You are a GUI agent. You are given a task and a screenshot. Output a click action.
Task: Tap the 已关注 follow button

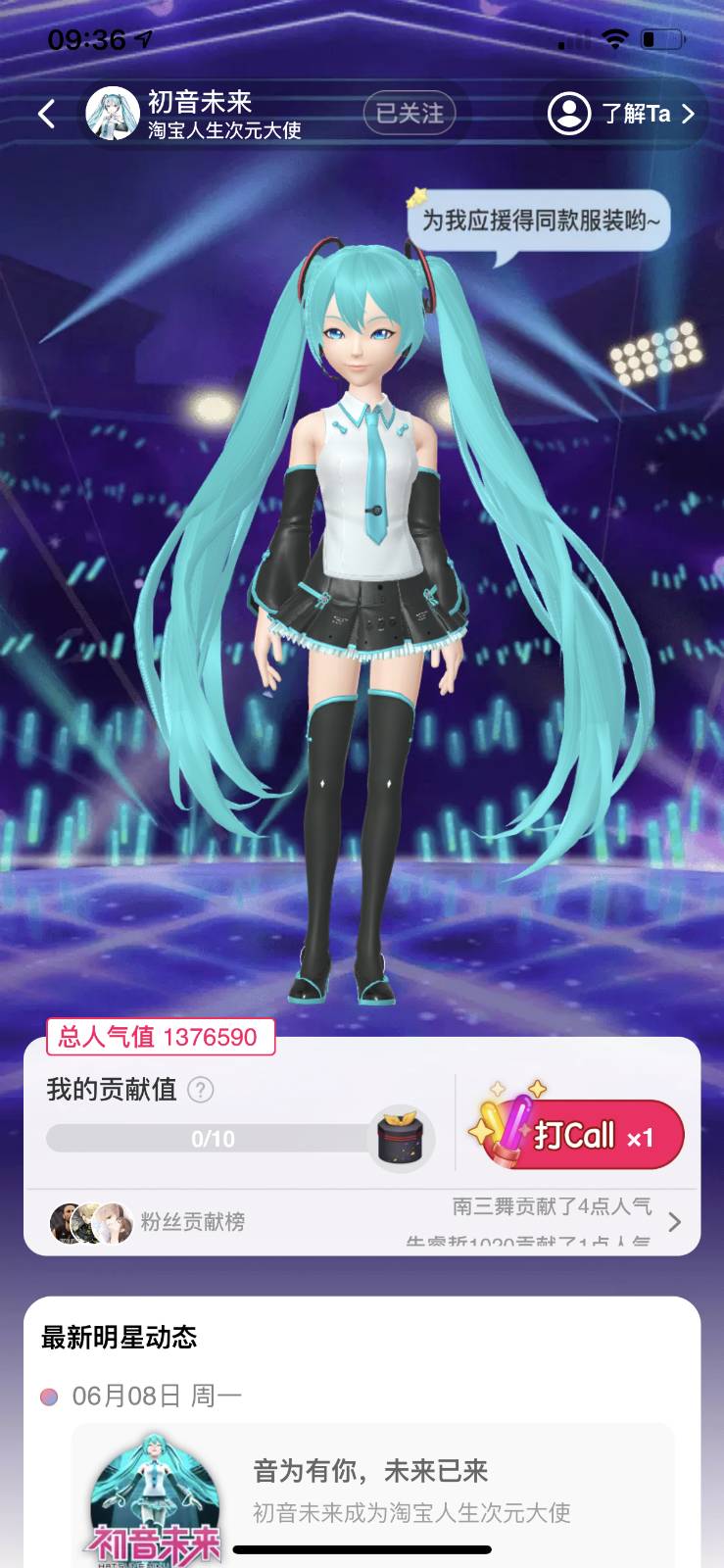[410, 114]
